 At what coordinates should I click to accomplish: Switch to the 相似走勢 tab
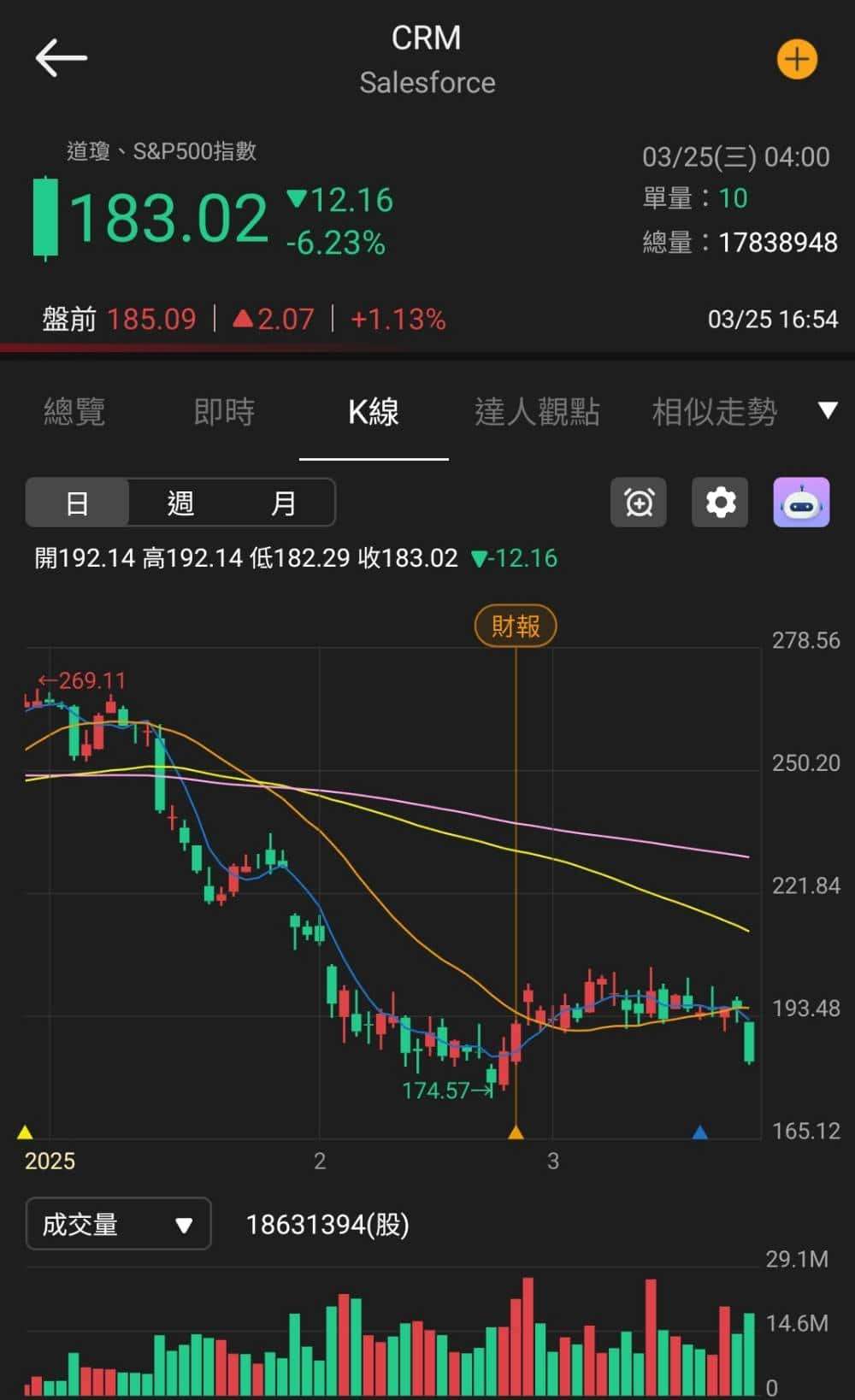(x=714, y=412)
